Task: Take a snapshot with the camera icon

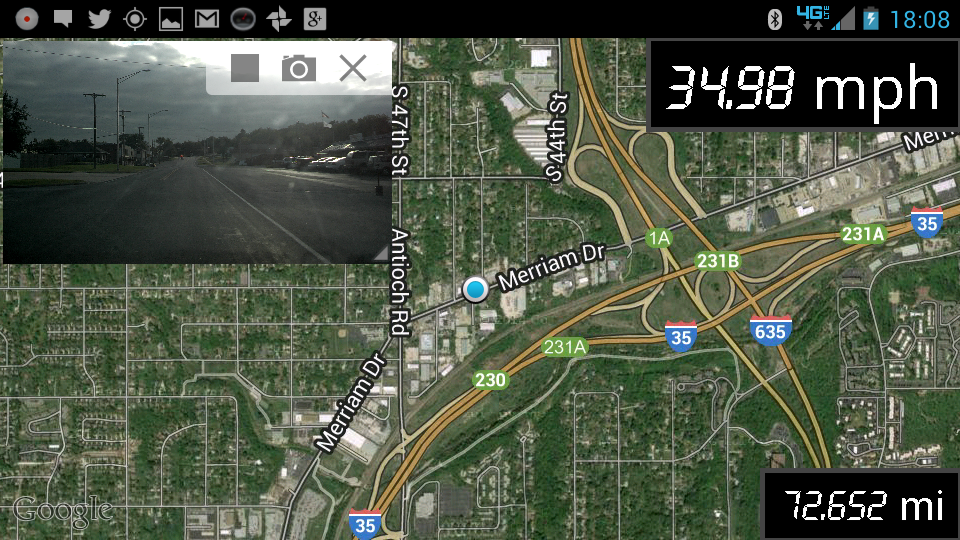Action: click(x=299, y=68)
